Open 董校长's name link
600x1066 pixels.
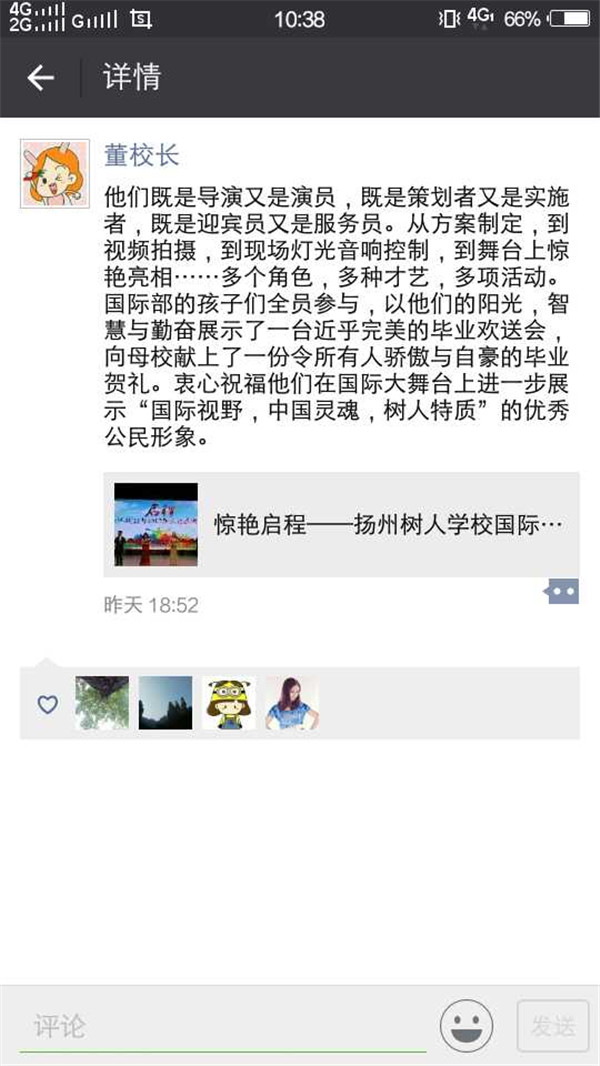pos(141,155)
